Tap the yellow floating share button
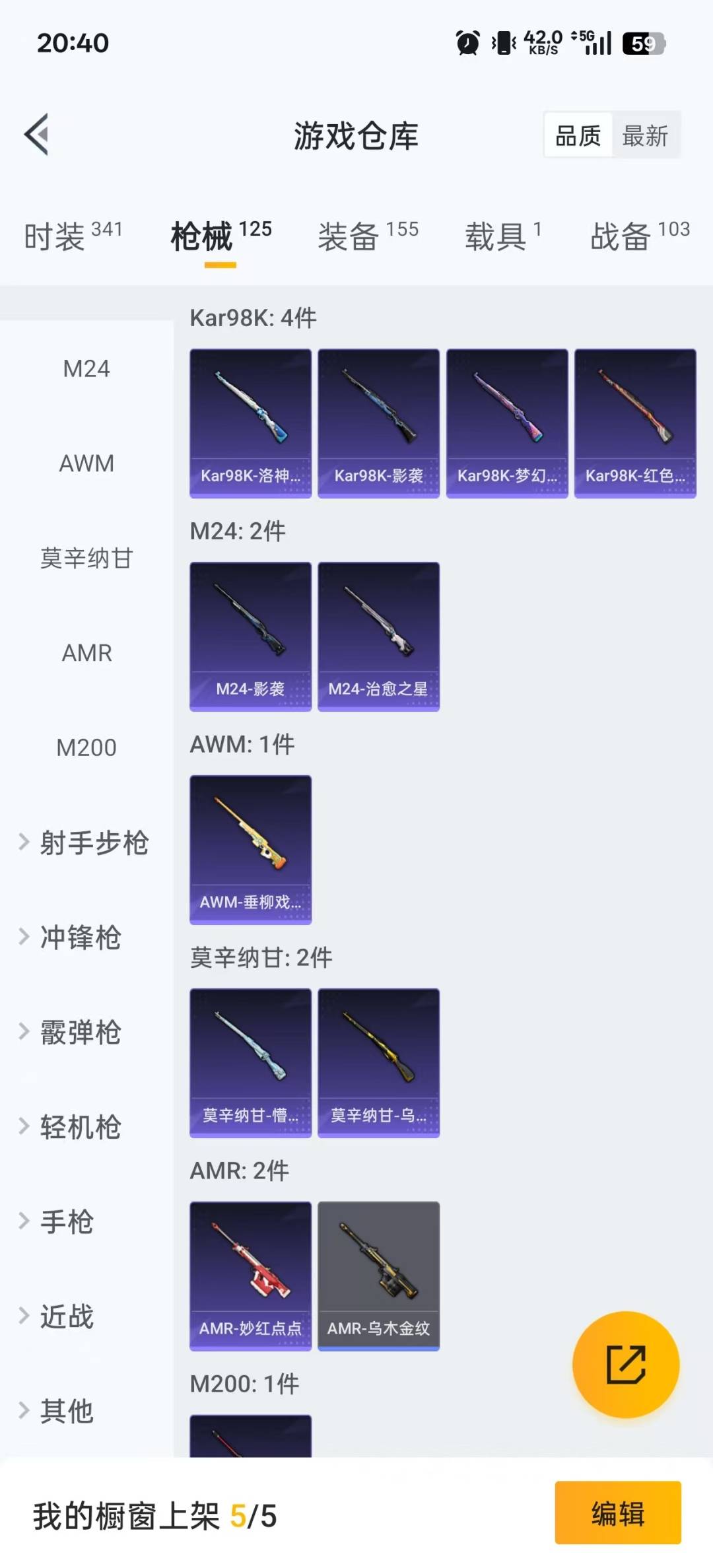This screenshot has height=1568, width=713. [625, 1364]
